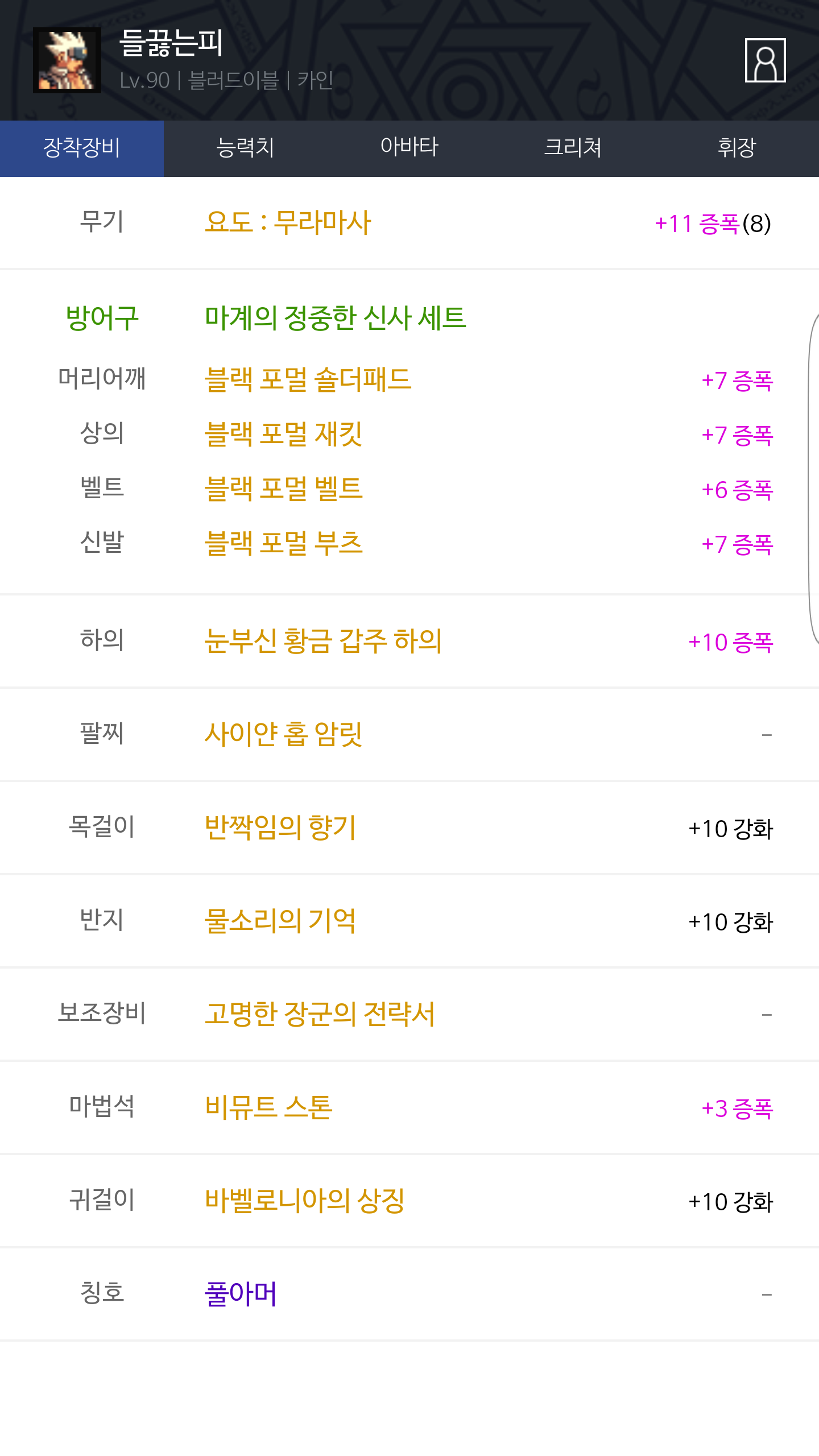View 블랙 포멀 숄더패드 item details
Image resolution: width=819 pixels, height=1456 pixels.
308,379
